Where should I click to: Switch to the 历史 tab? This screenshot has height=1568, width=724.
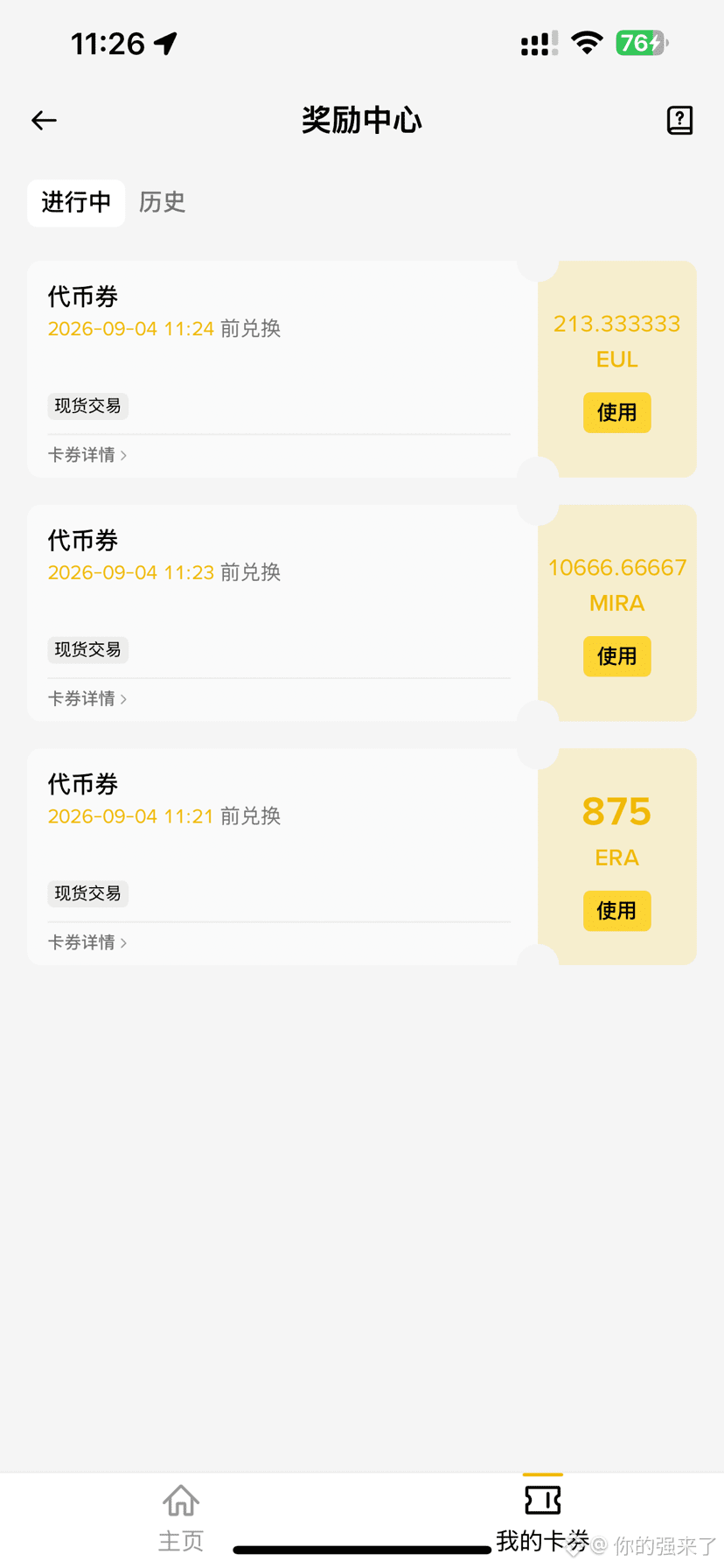[x=163, y=202]
